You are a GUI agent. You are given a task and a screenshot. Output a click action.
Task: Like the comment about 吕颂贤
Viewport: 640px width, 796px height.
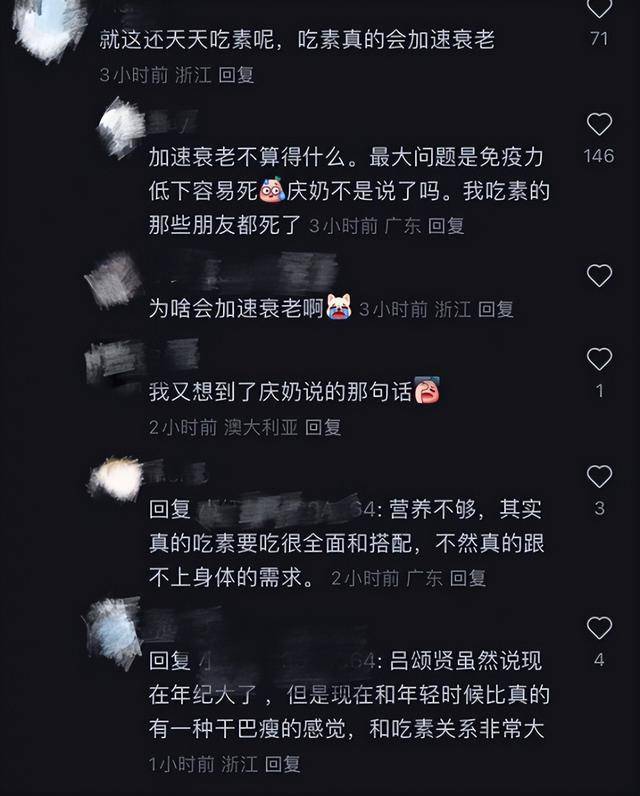pyautogui.click(x=599, y=629)
